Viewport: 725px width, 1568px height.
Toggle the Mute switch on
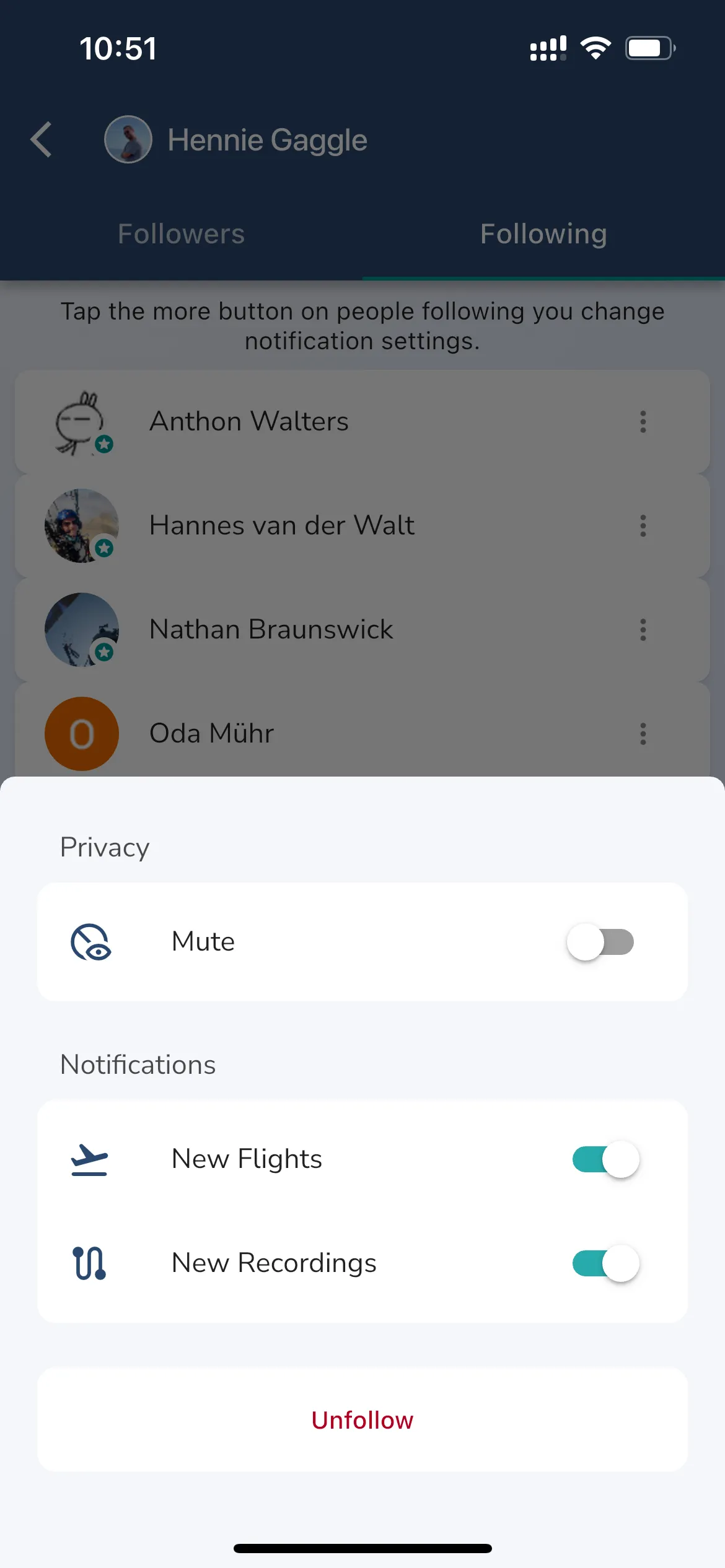pyautogui.click(x=600, y=942)
